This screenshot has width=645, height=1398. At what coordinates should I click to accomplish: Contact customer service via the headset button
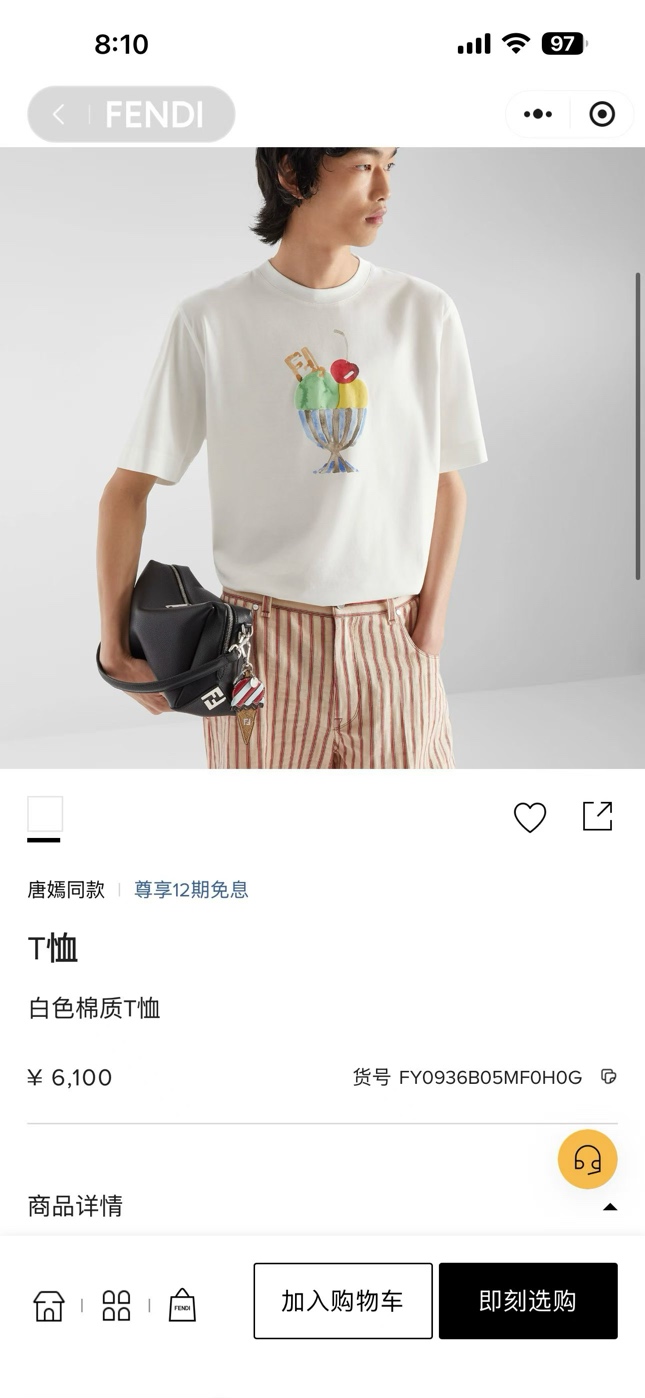click(587, 1159)
